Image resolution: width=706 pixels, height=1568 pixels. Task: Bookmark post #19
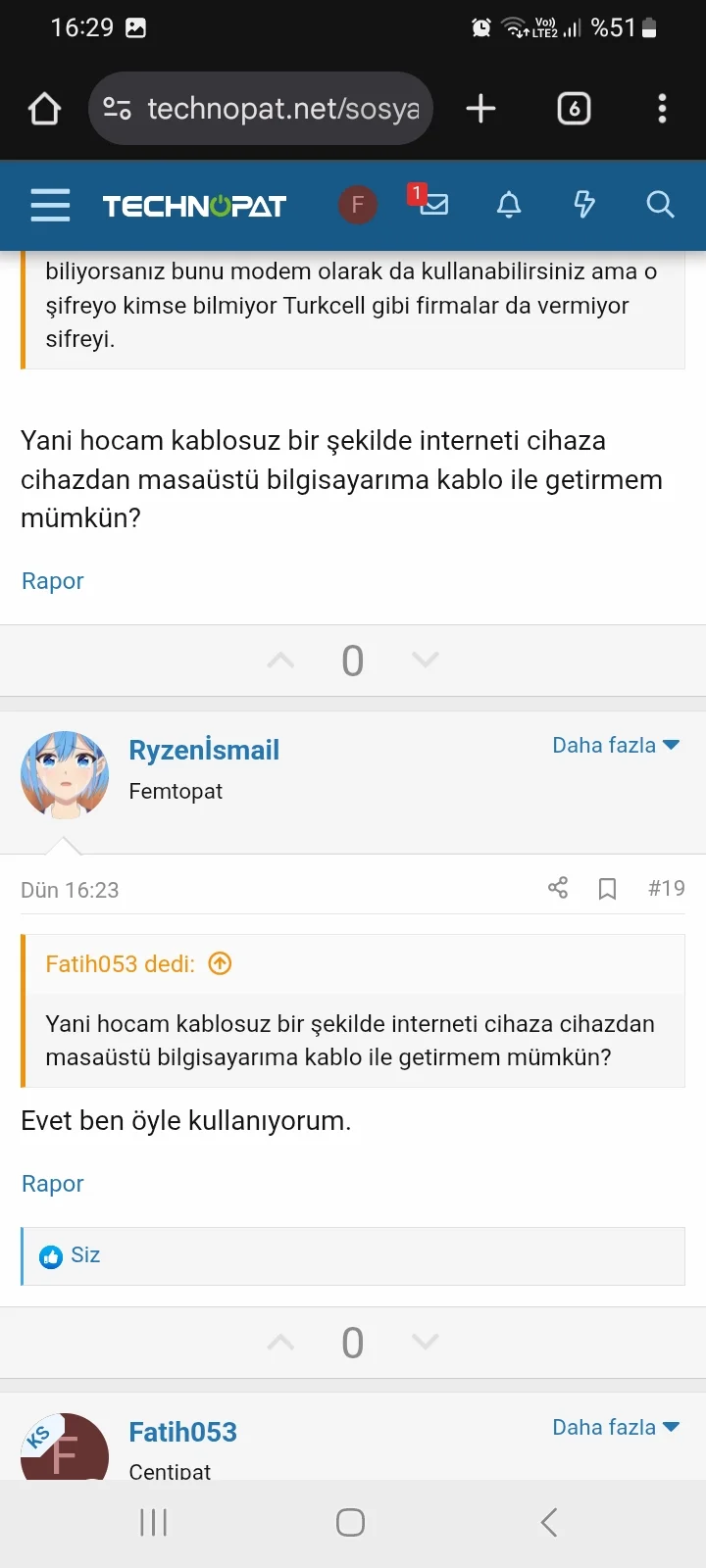[x=608, y=888]
